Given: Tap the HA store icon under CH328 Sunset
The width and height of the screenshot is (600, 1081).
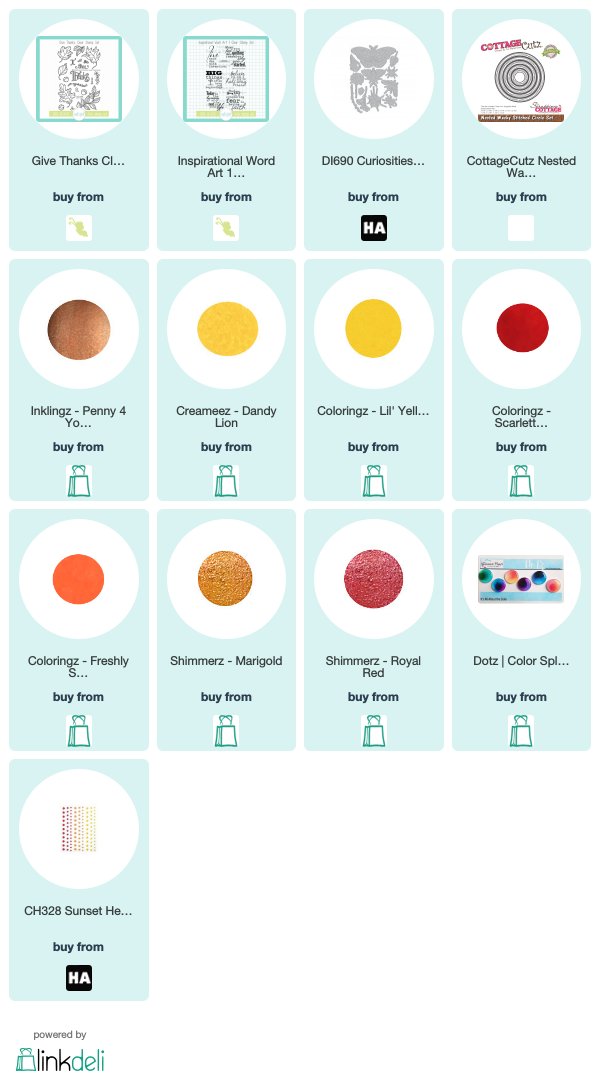Looking at the screenshot, I should (79, 978).
